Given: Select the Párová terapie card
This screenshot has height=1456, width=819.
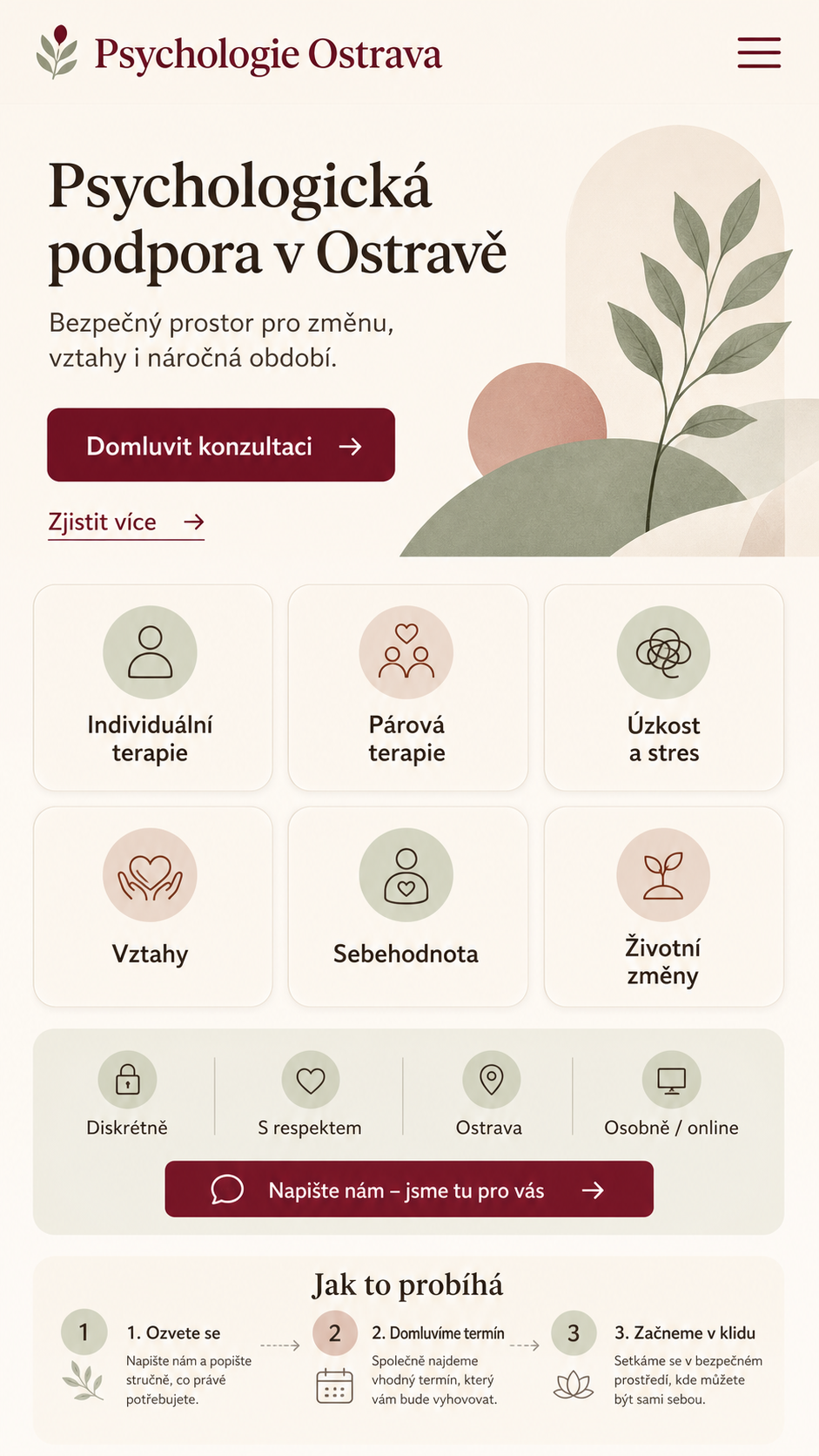Looking at the screenshot, I should (407, 688).
